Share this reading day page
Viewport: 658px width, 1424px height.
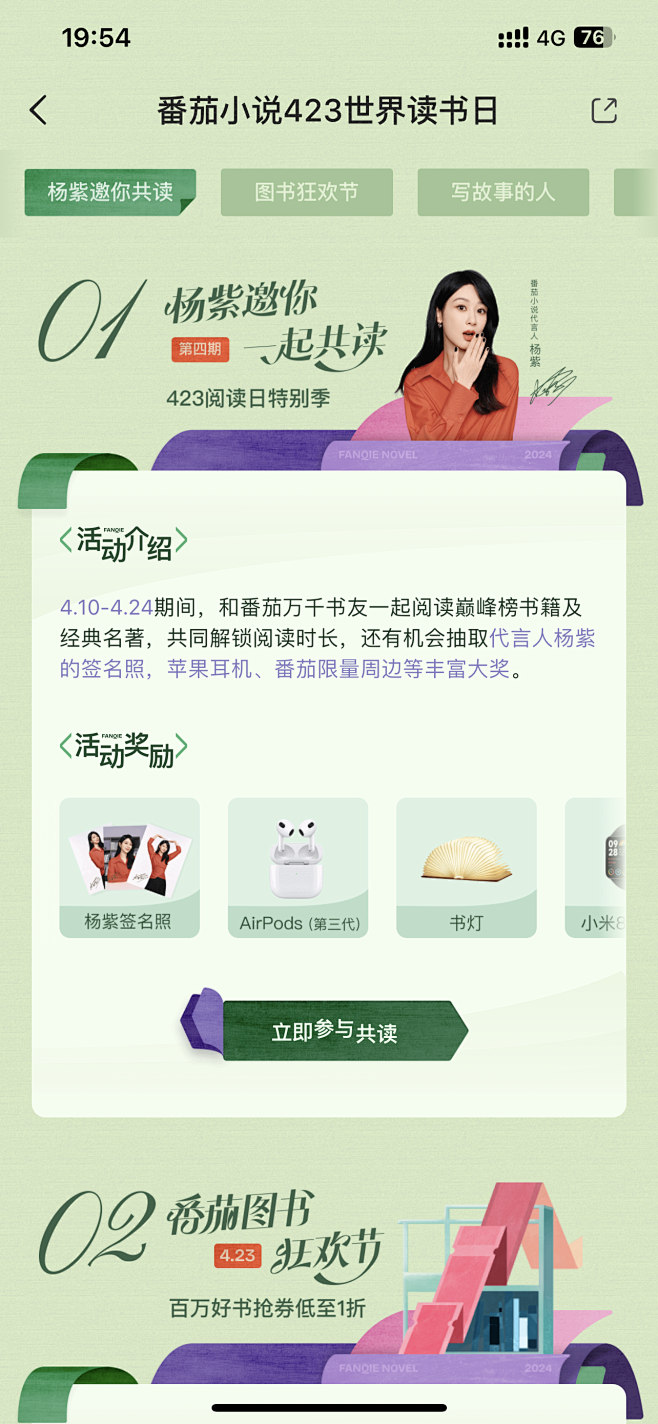[604, 110]
